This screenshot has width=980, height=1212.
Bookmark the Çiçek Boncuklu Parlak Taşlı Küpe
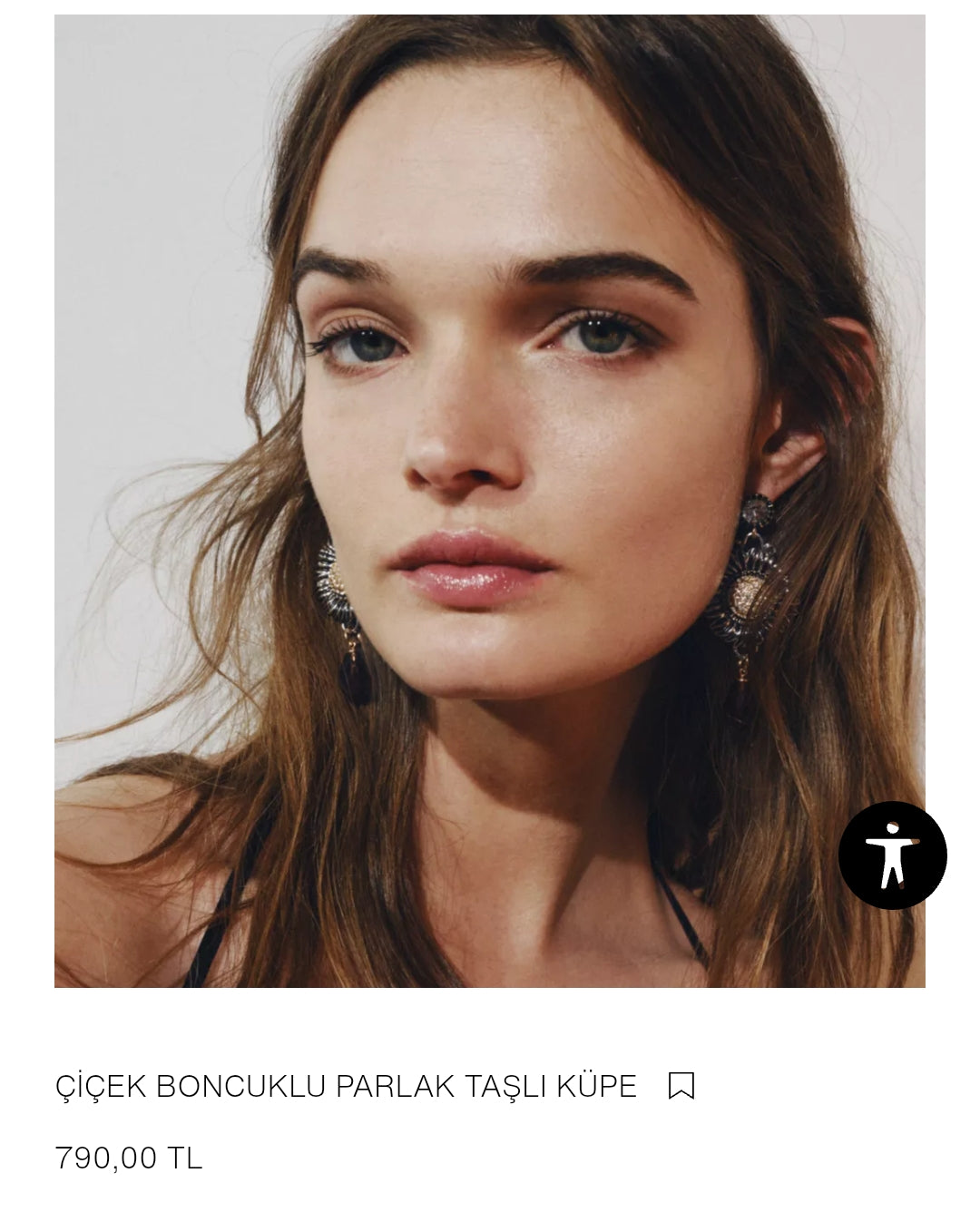681,1086
